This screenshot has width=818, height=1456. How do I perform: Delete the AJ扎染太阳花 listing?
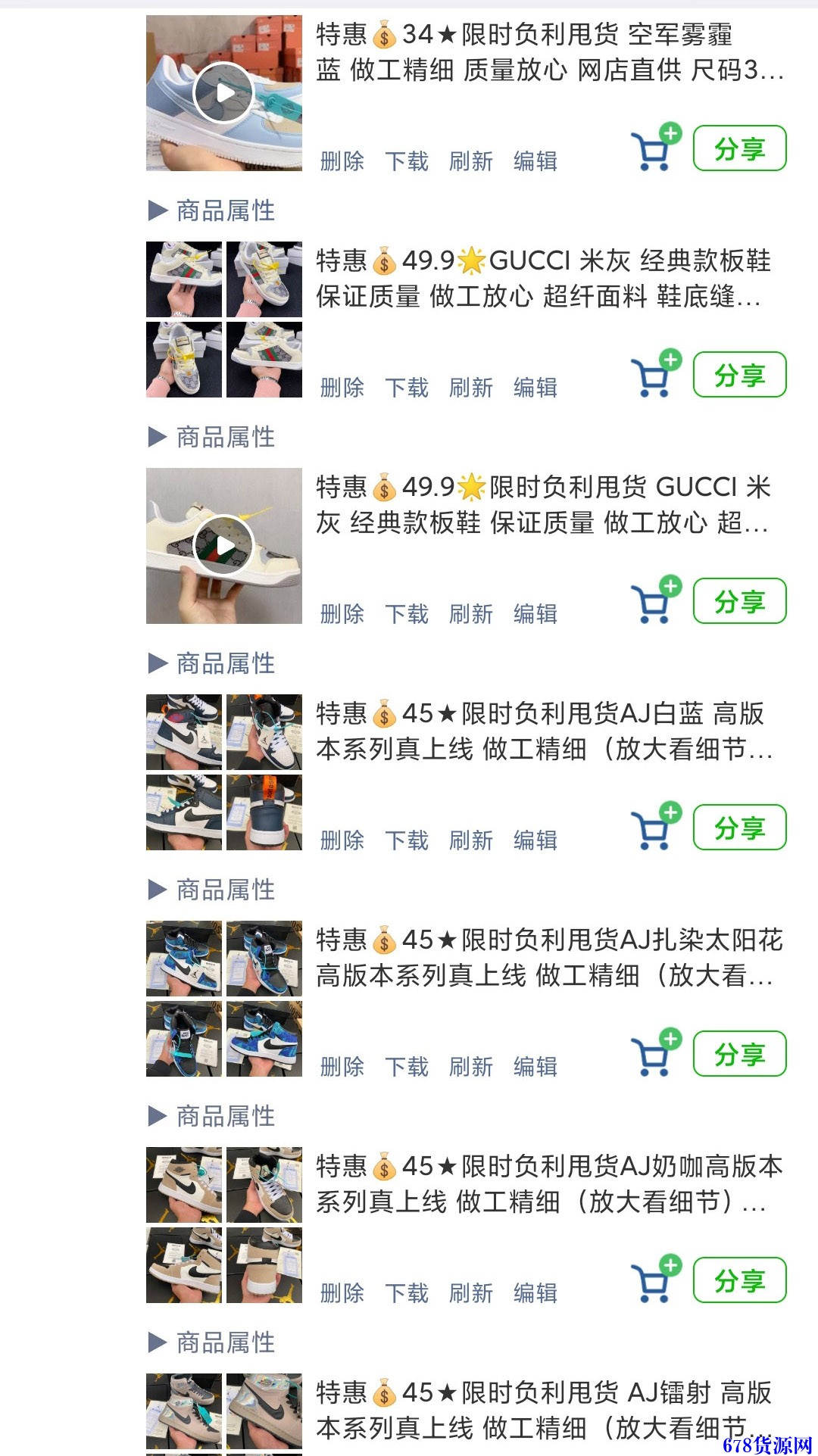(342, 1067)
